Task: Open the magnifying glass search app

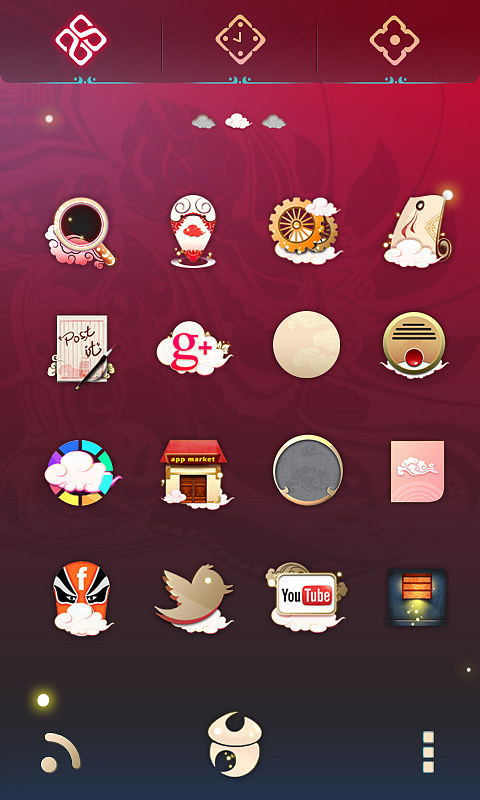Action: point(81,233)
